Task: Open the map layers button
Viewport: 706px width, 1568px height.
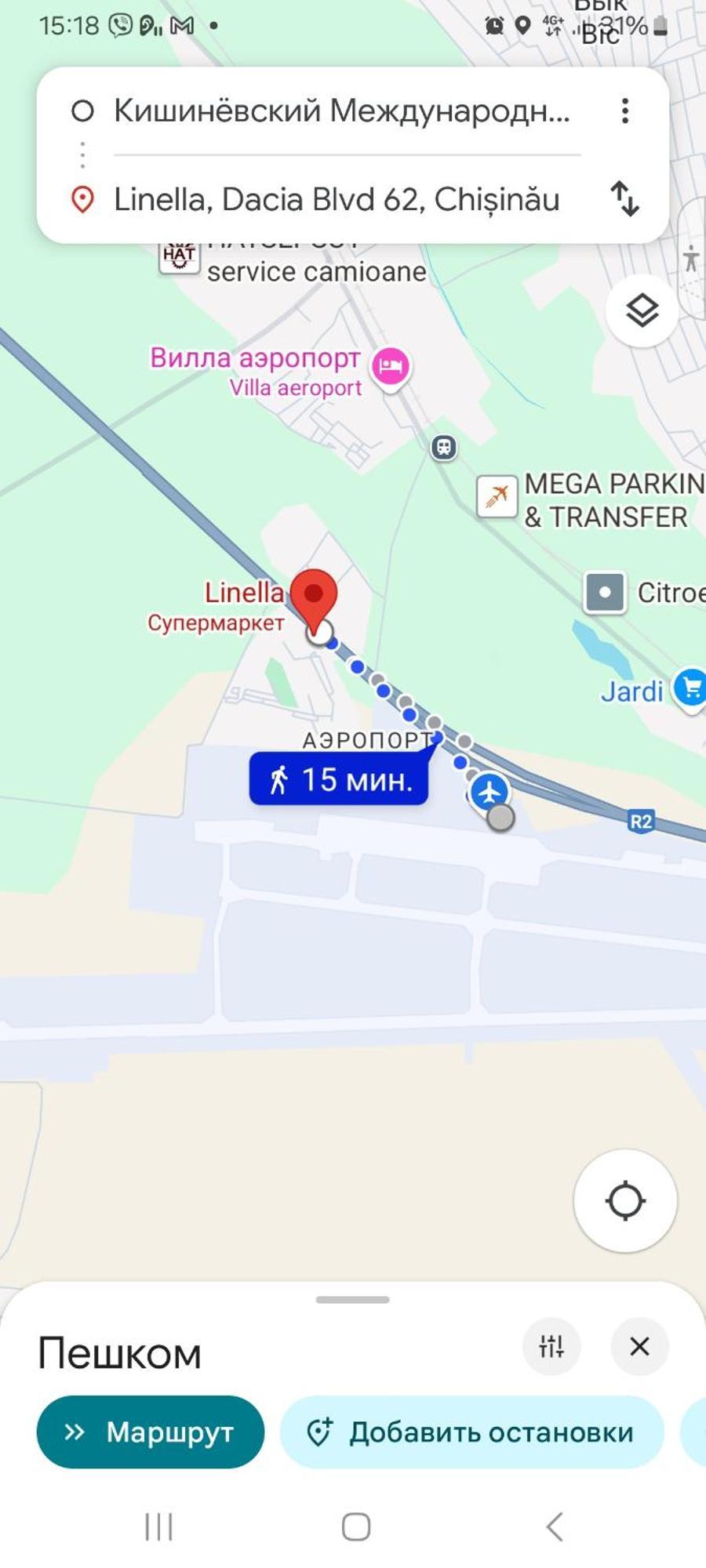Action: [x=642, y=311]
